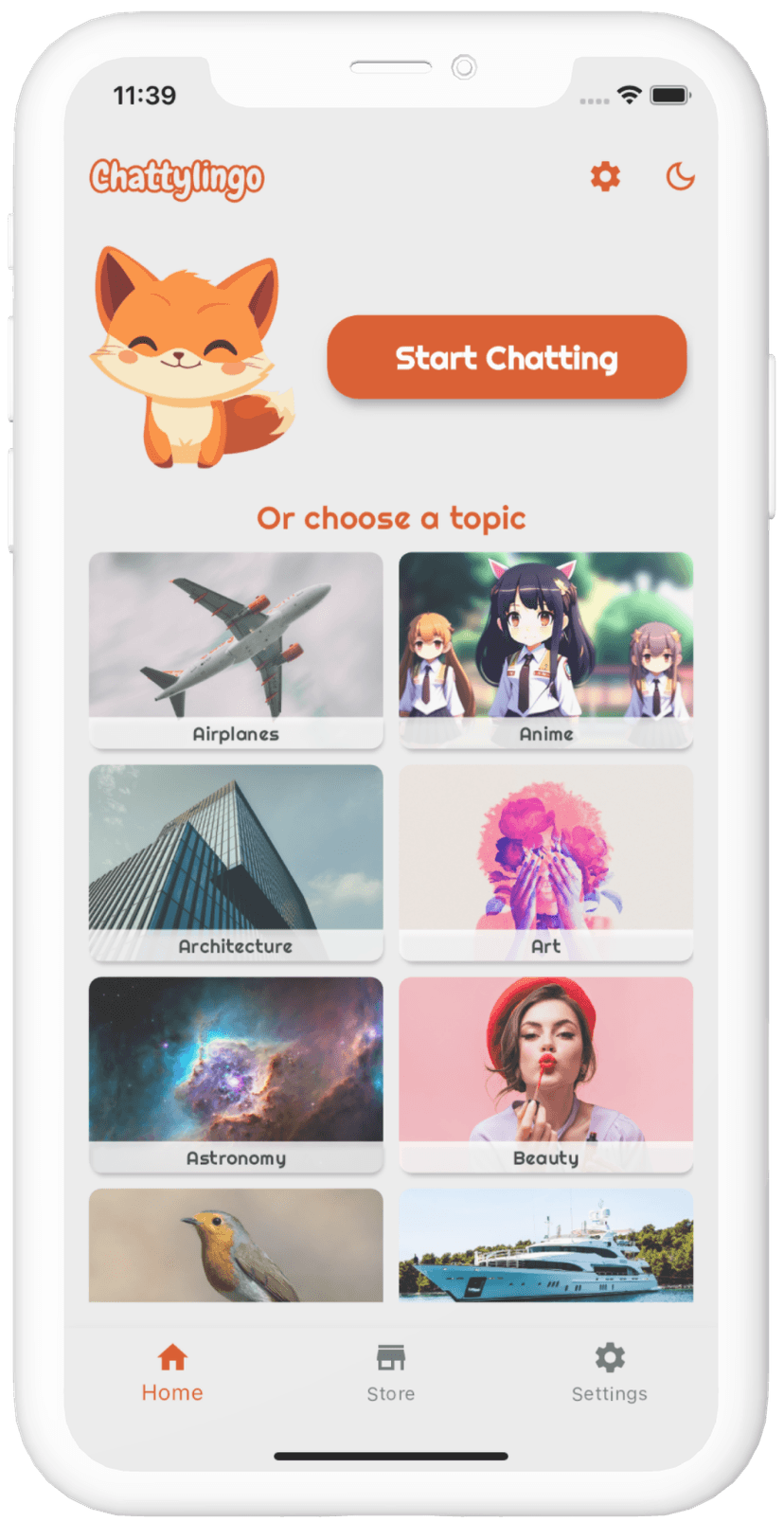784x1522 pixels.
Task: Select the Anime topic card
Action: [x=545, y=650]
